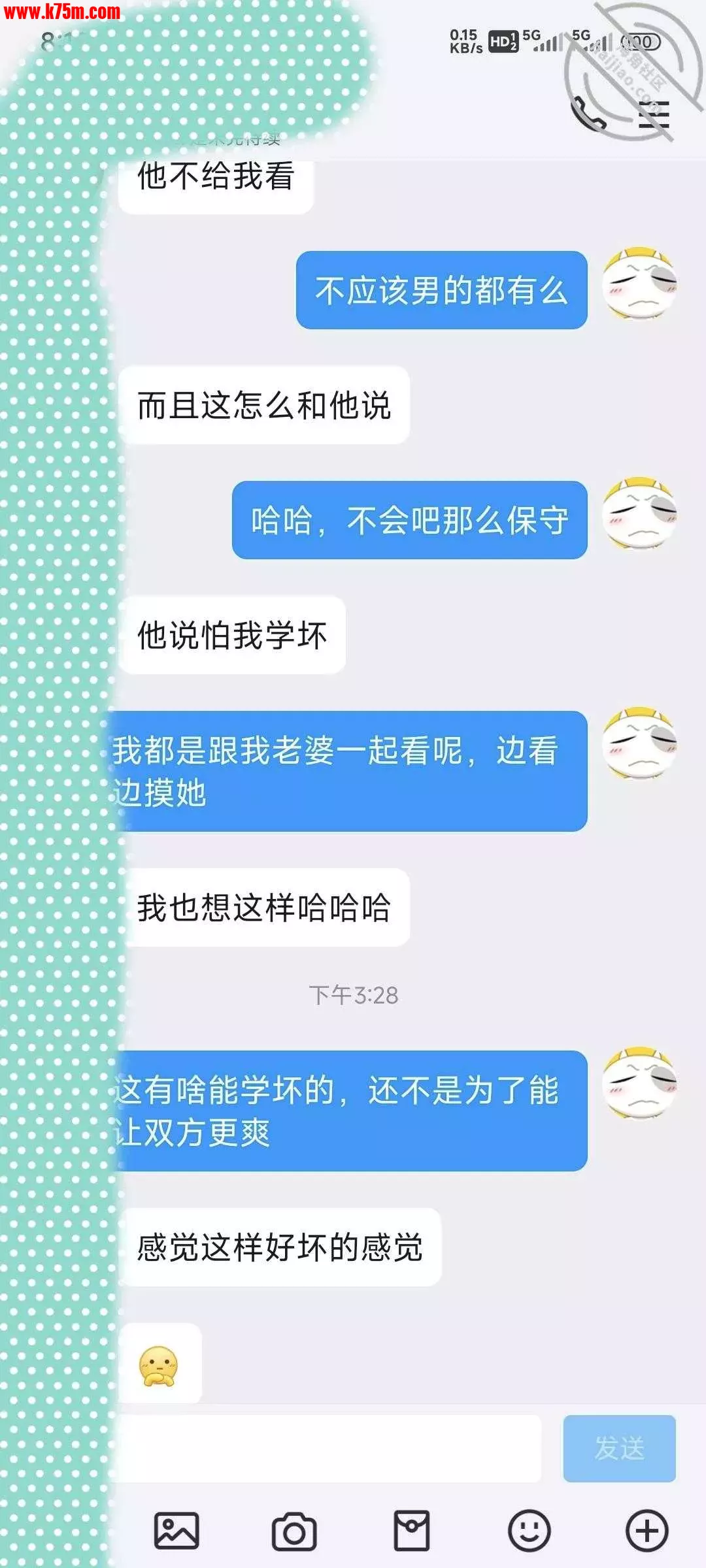Tap the sender avatar beside 不应该男的都有么
Viewport: 706px width, 1568px height.
[x=639, y=283]
